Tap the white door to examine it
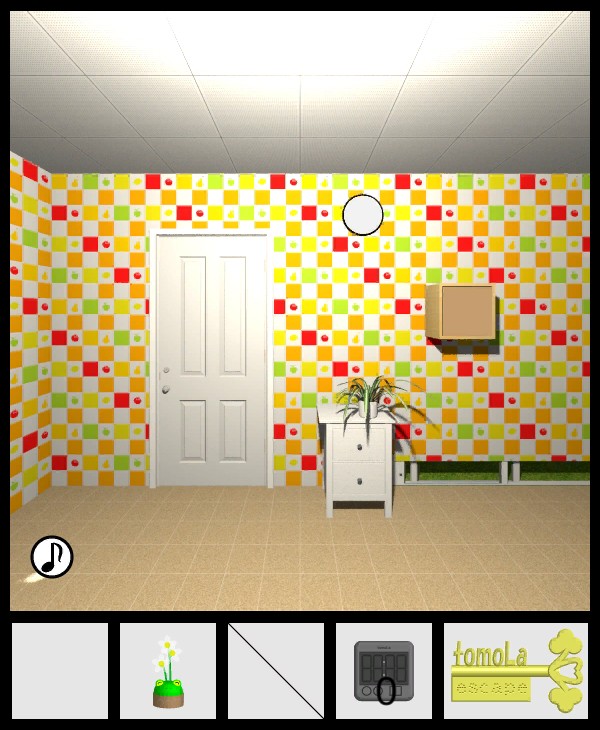Viewport: 600px width, 730px height. 209,360
